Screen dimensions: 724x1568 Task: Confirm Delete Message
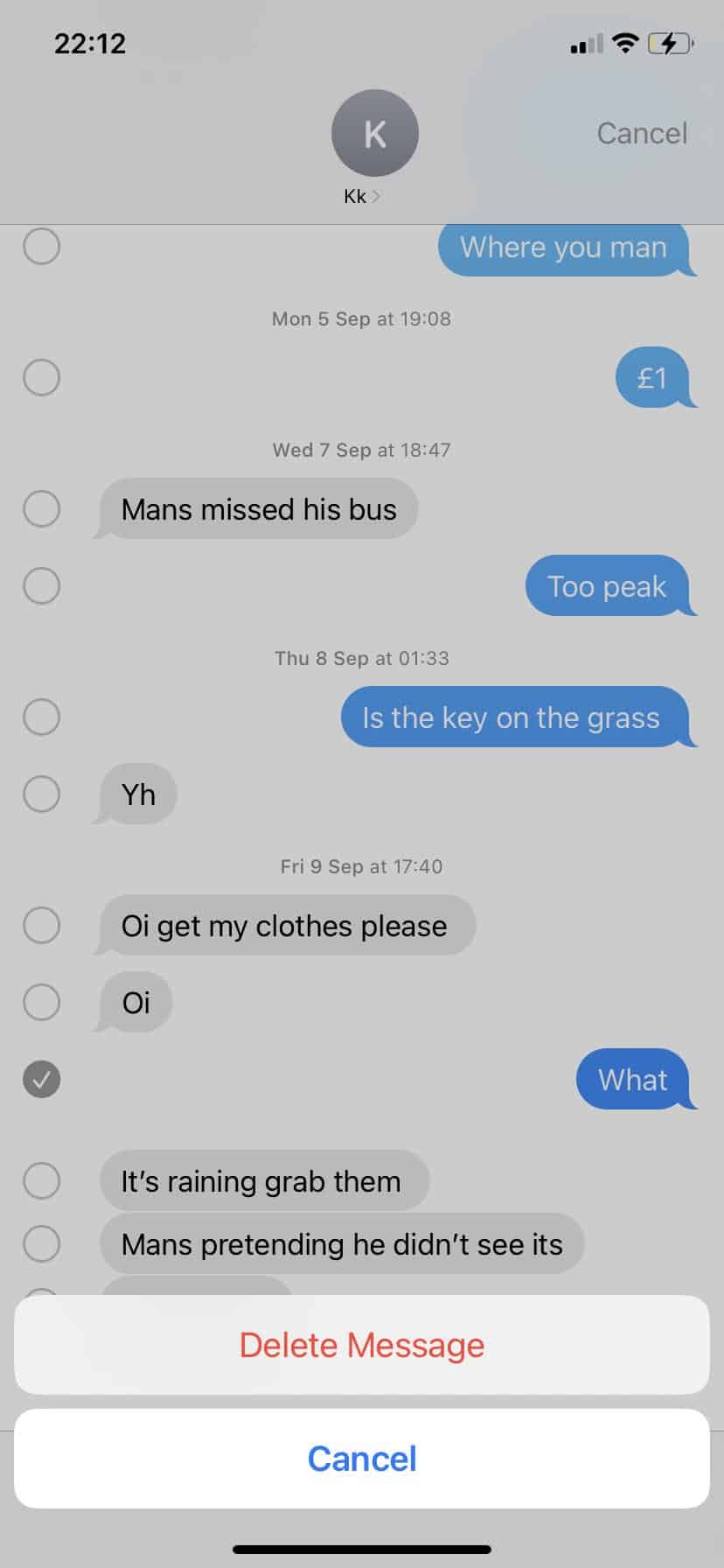362,1345
